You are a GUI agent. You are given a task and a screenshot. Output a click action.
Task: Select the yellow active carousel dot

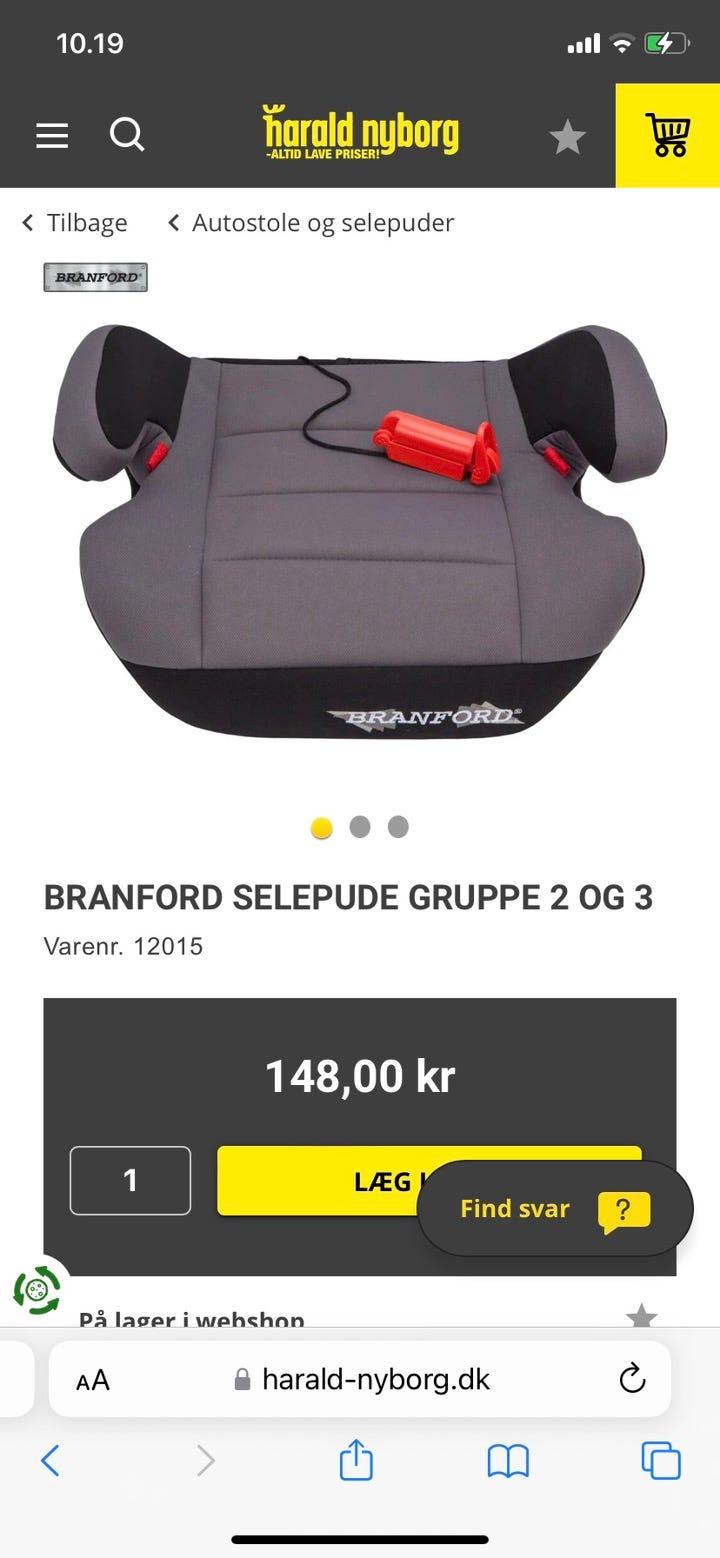pos(321,827)
